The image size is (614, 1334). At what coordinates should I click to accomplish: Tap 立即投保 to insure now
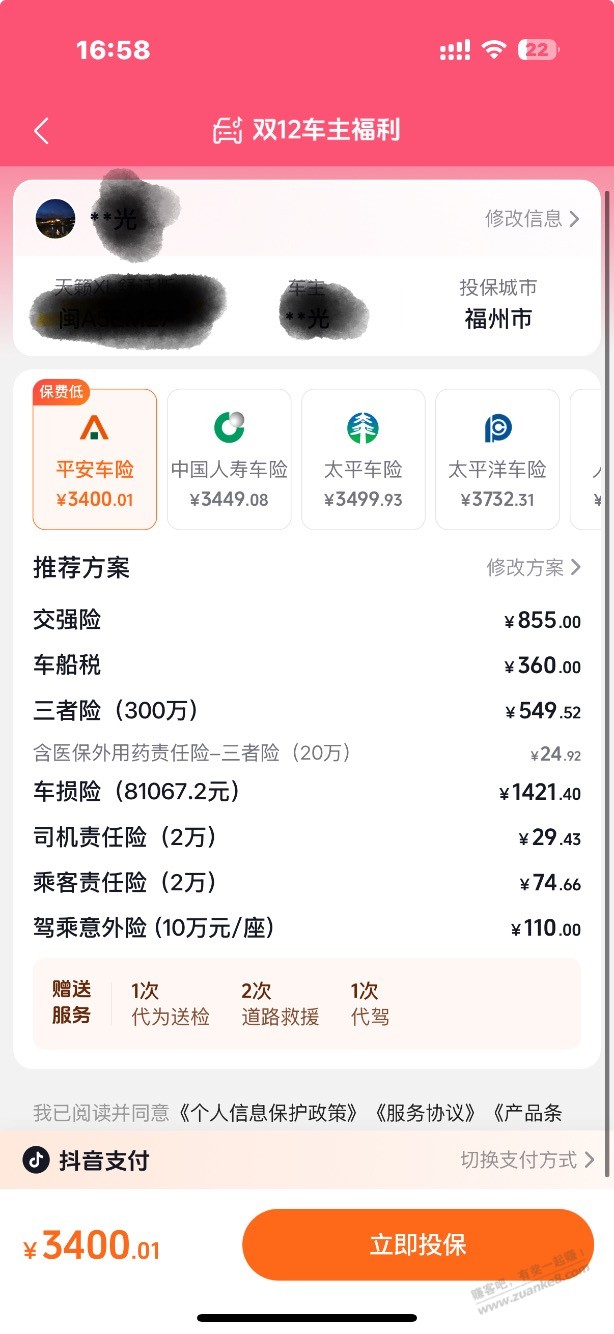click(x=418, y=1245)
